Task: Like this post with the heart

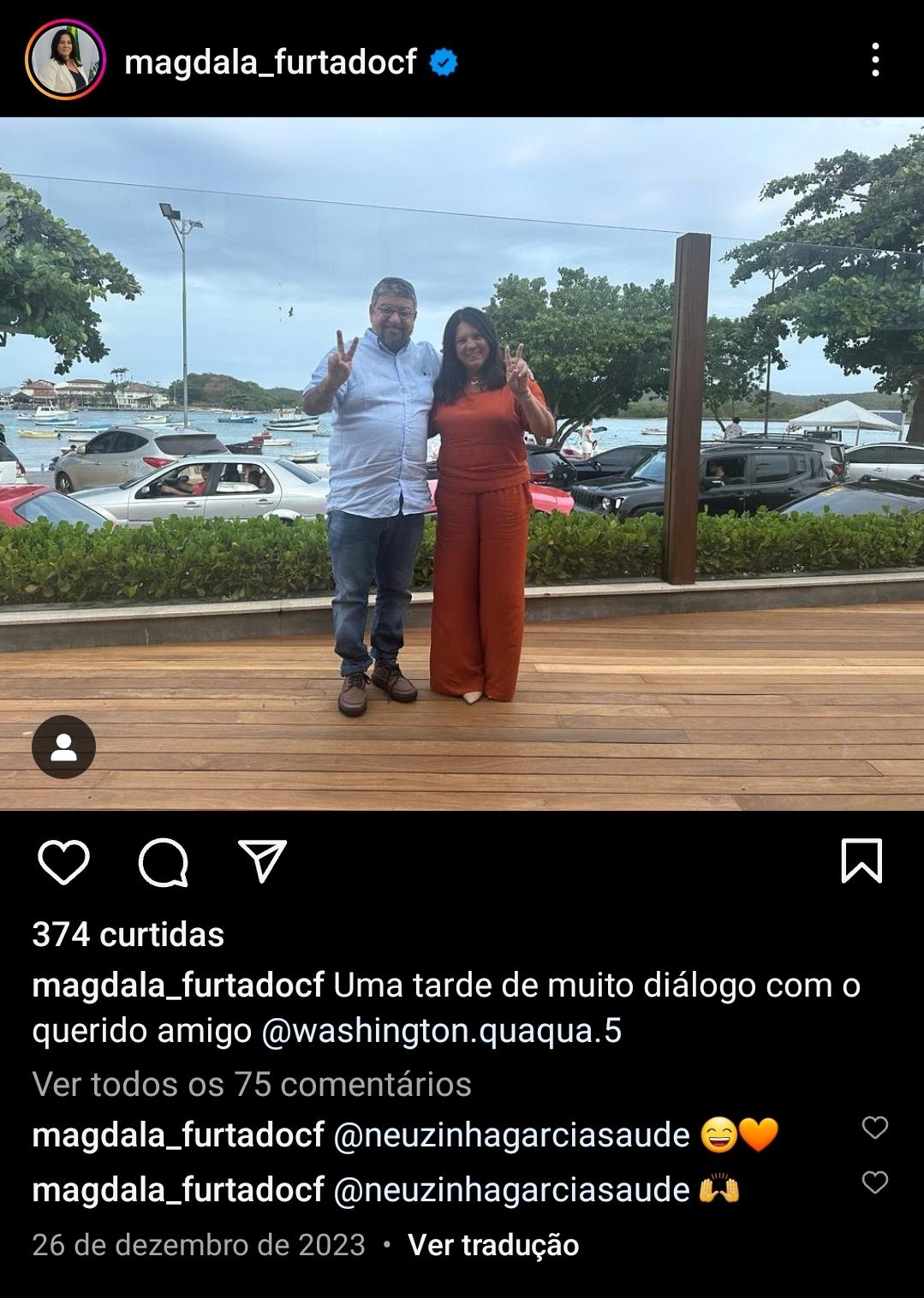Action: coord(64,860)
